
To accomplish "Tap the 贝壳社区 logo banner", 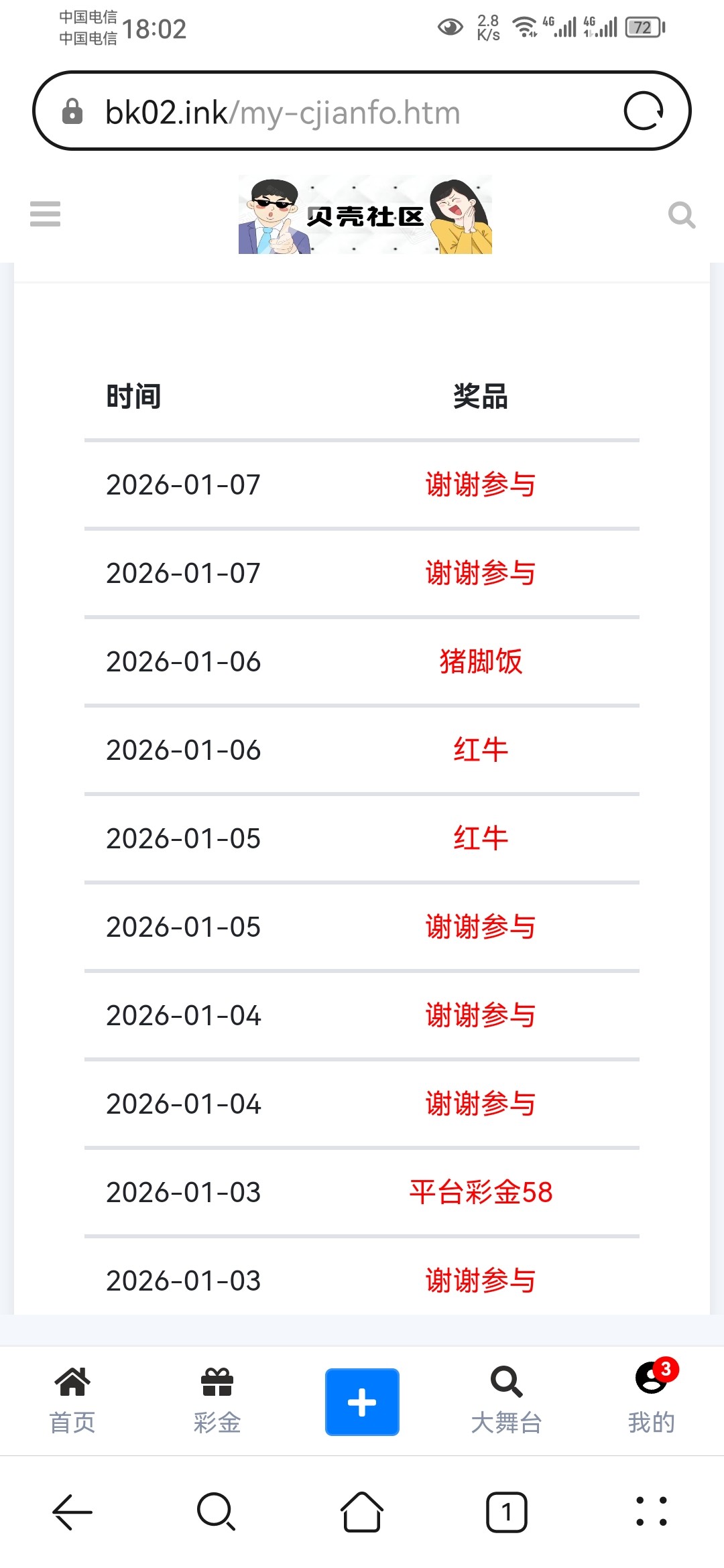I will coord(365,214).
